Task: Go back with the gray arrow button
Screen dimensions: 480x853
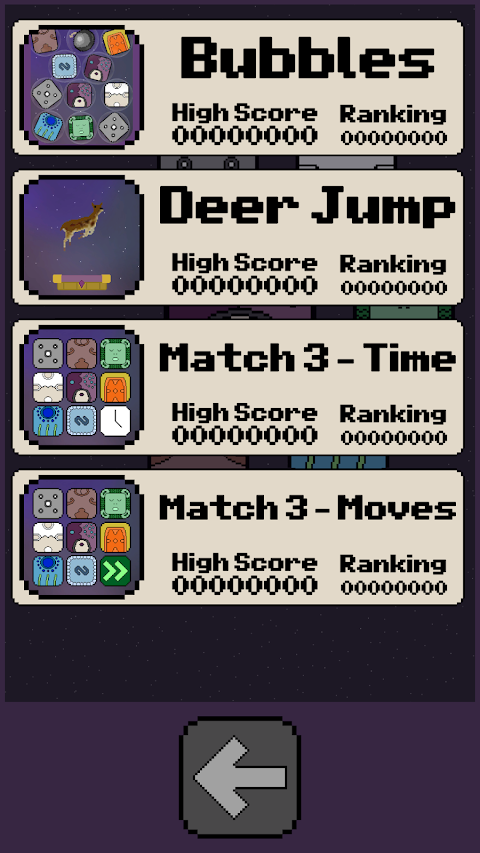Action: coord(240,777)
